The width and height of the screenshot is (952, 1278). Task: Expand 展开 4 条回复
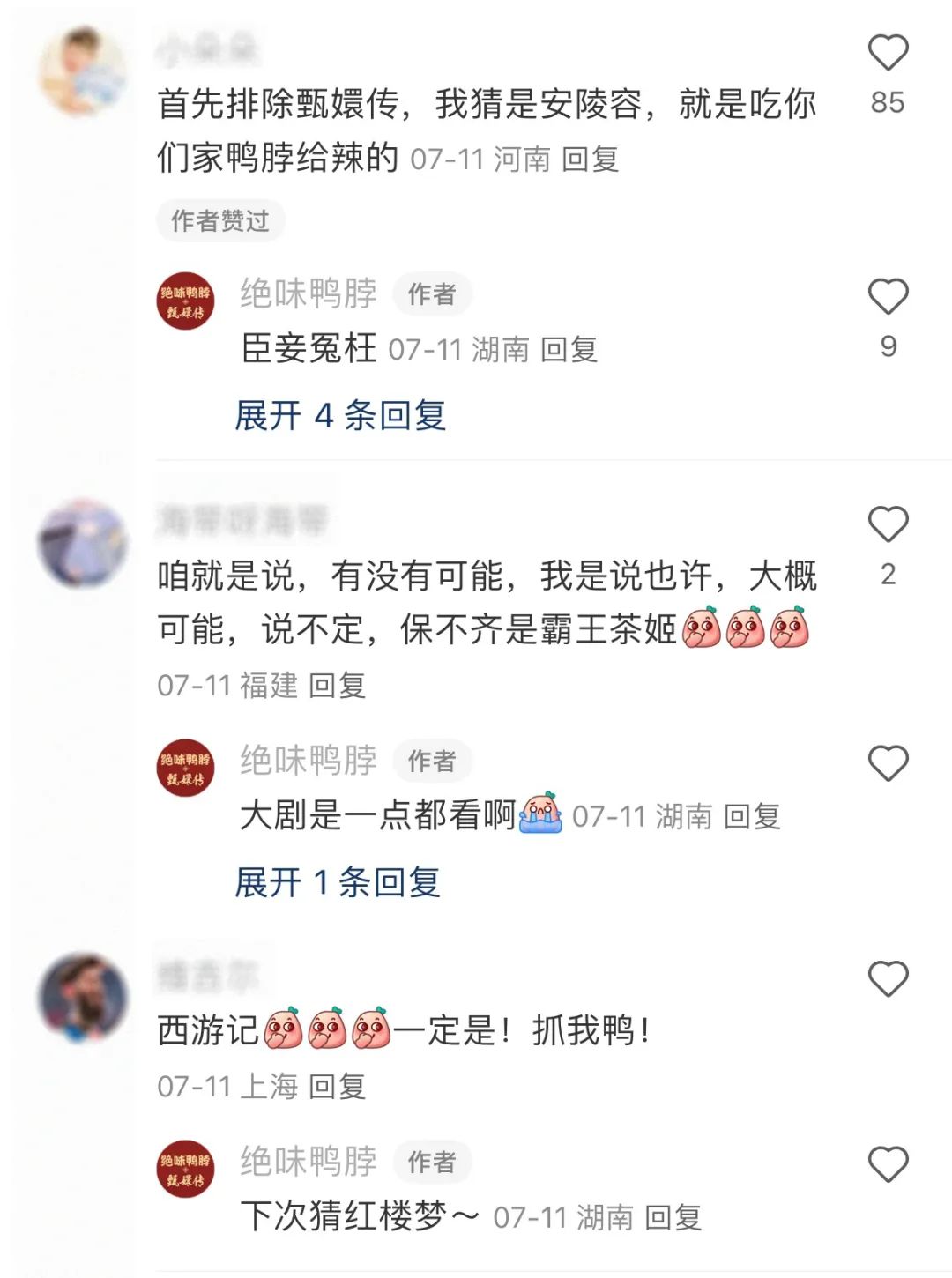point(340,415)
